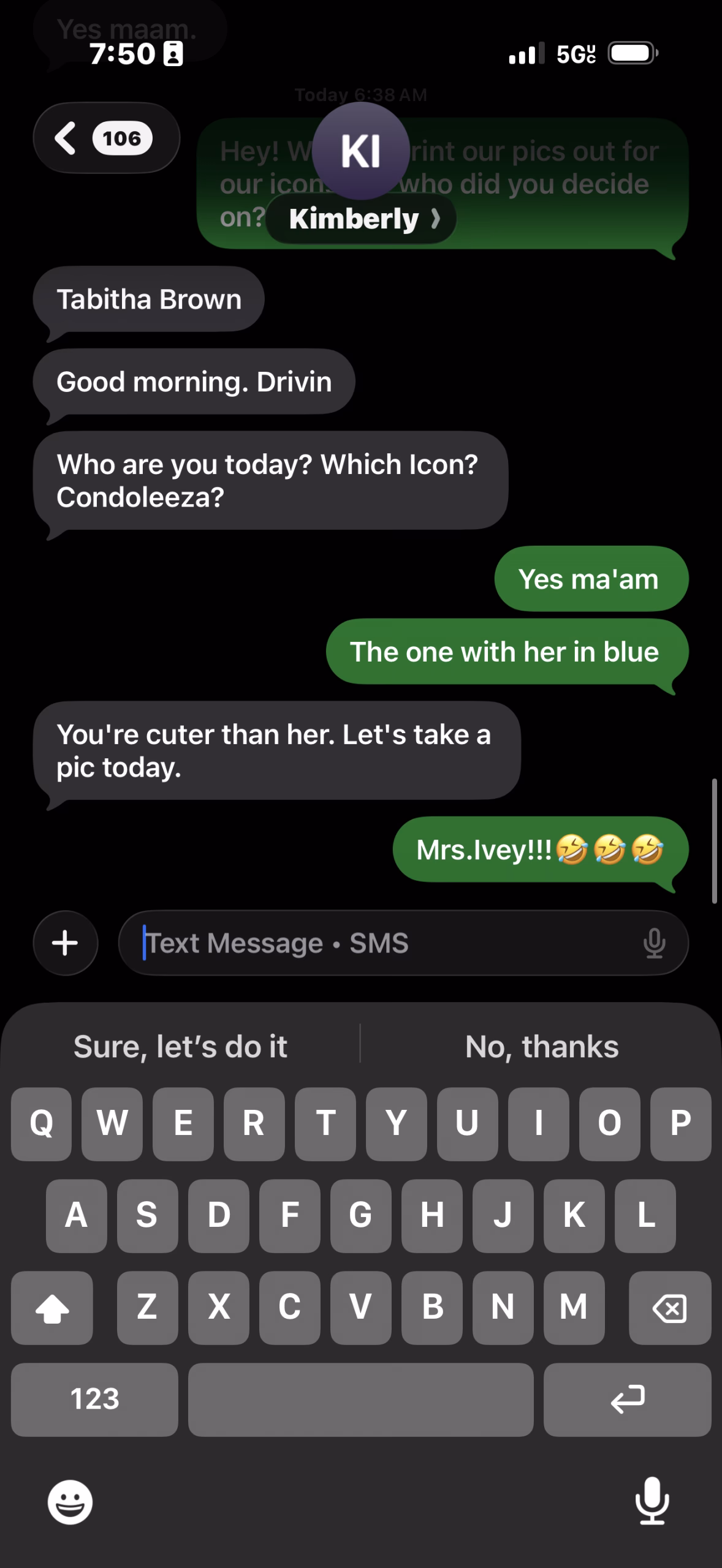Image resolution: width=722 pixels, height=1568 pixels.
Task: Hit the backspace key
Action: coord(670,1308)
